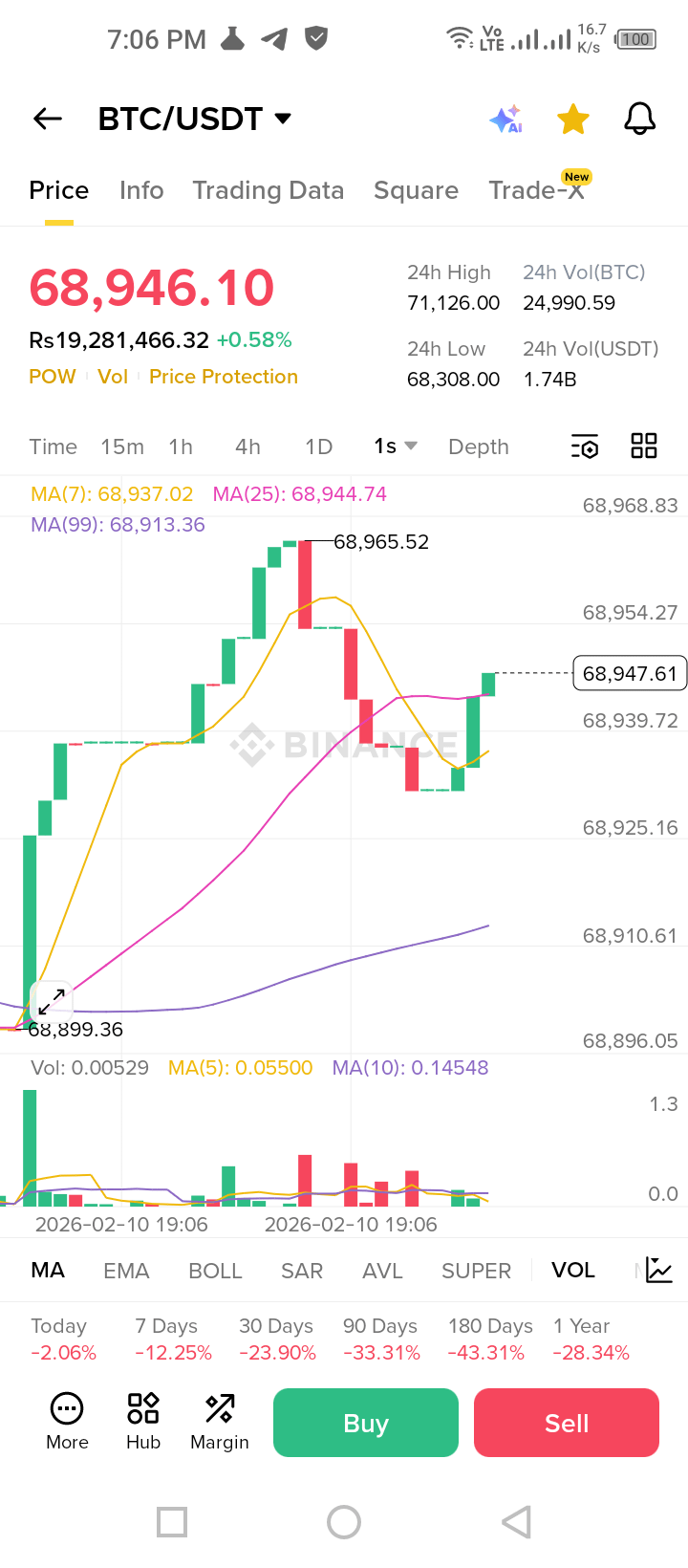Open the Trade-X tab
The width and height of the screenshot is (688, 1568).
(x=536, y=190)
